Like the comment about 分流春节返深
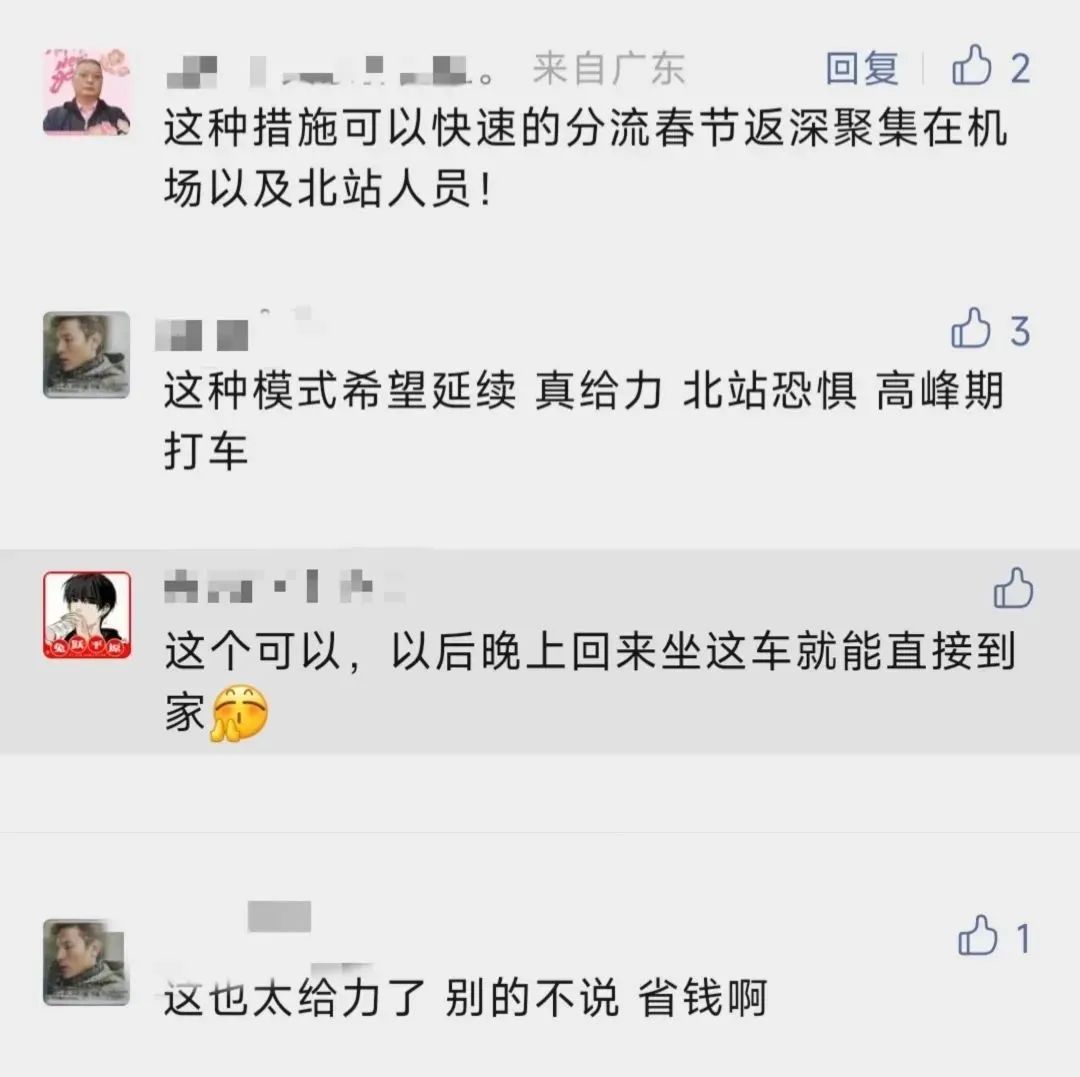This screenshot has height=1077, width=1080. 972,68
